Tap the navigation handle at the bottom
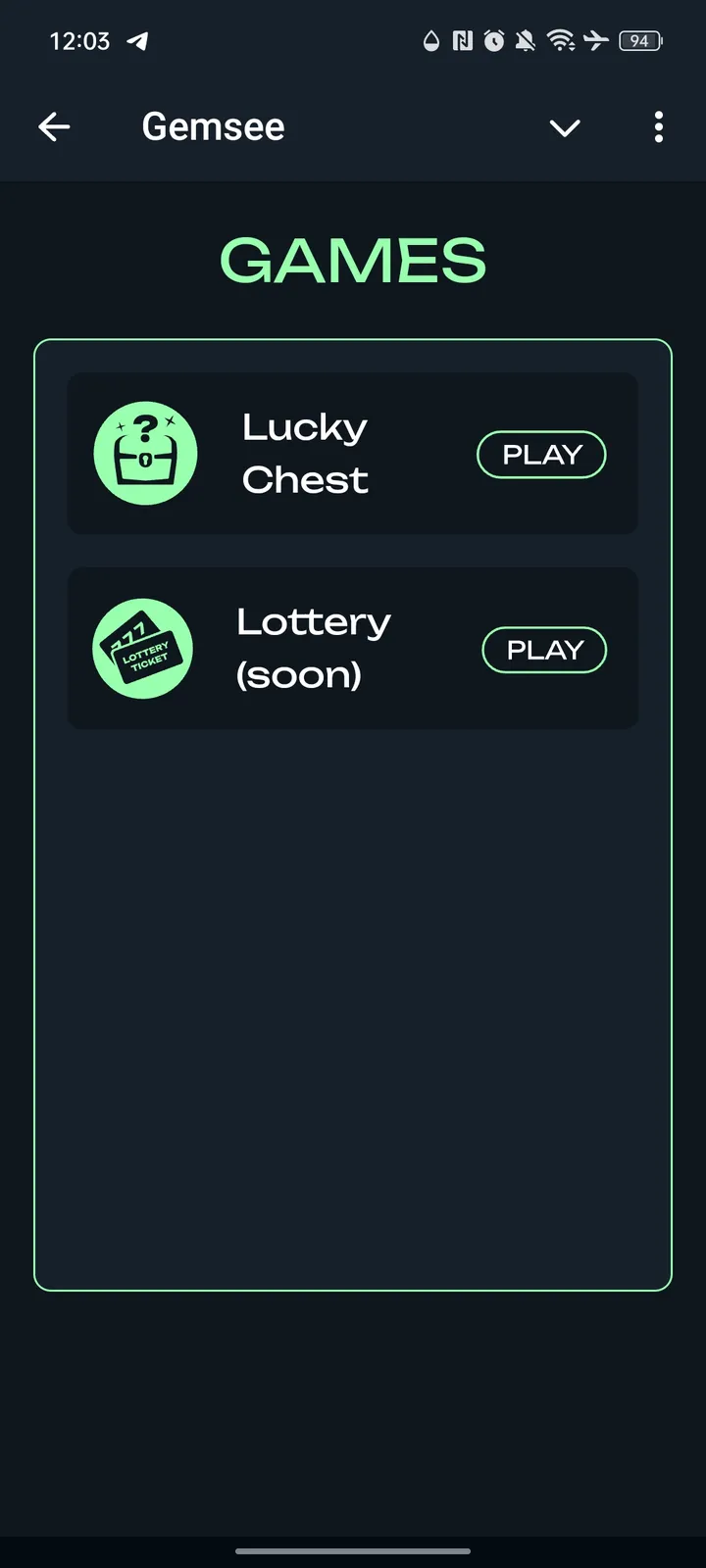 (353, 1551)
